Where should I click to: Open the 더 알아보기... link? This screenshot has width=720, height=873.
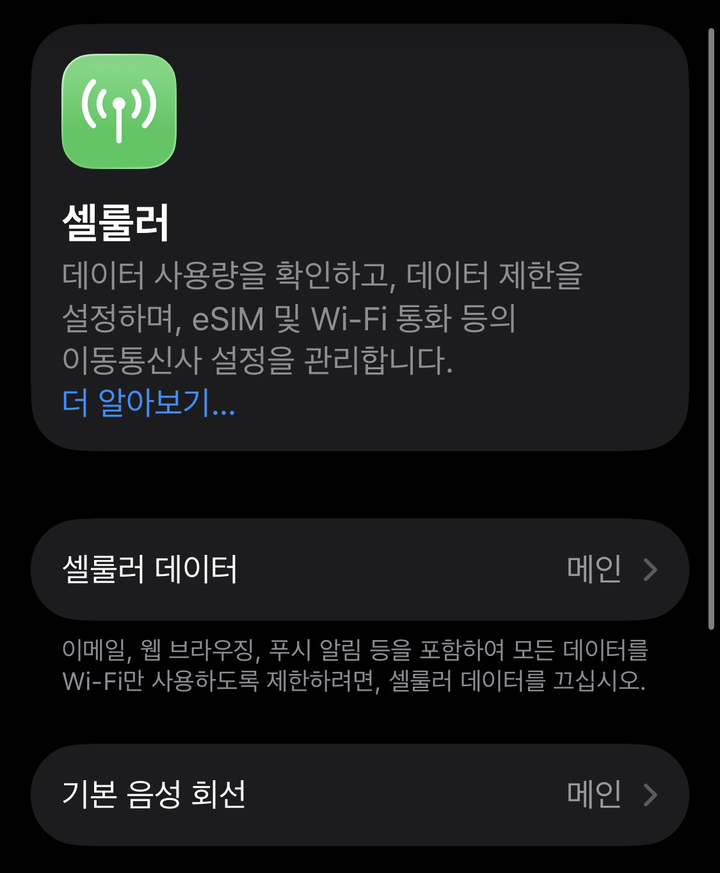pos(150,406)
